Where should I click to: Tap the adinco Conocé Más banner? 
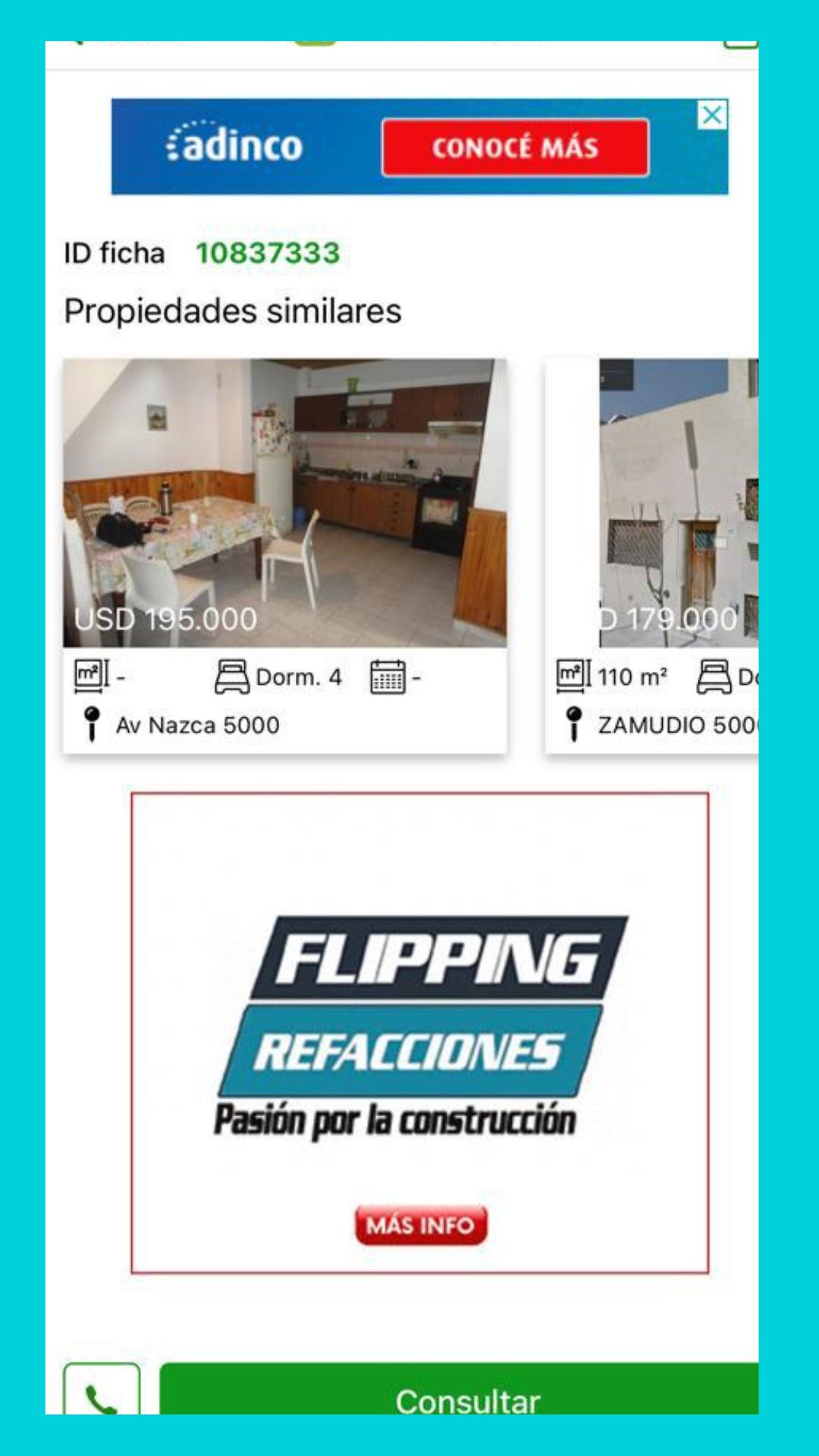[515, 147]
